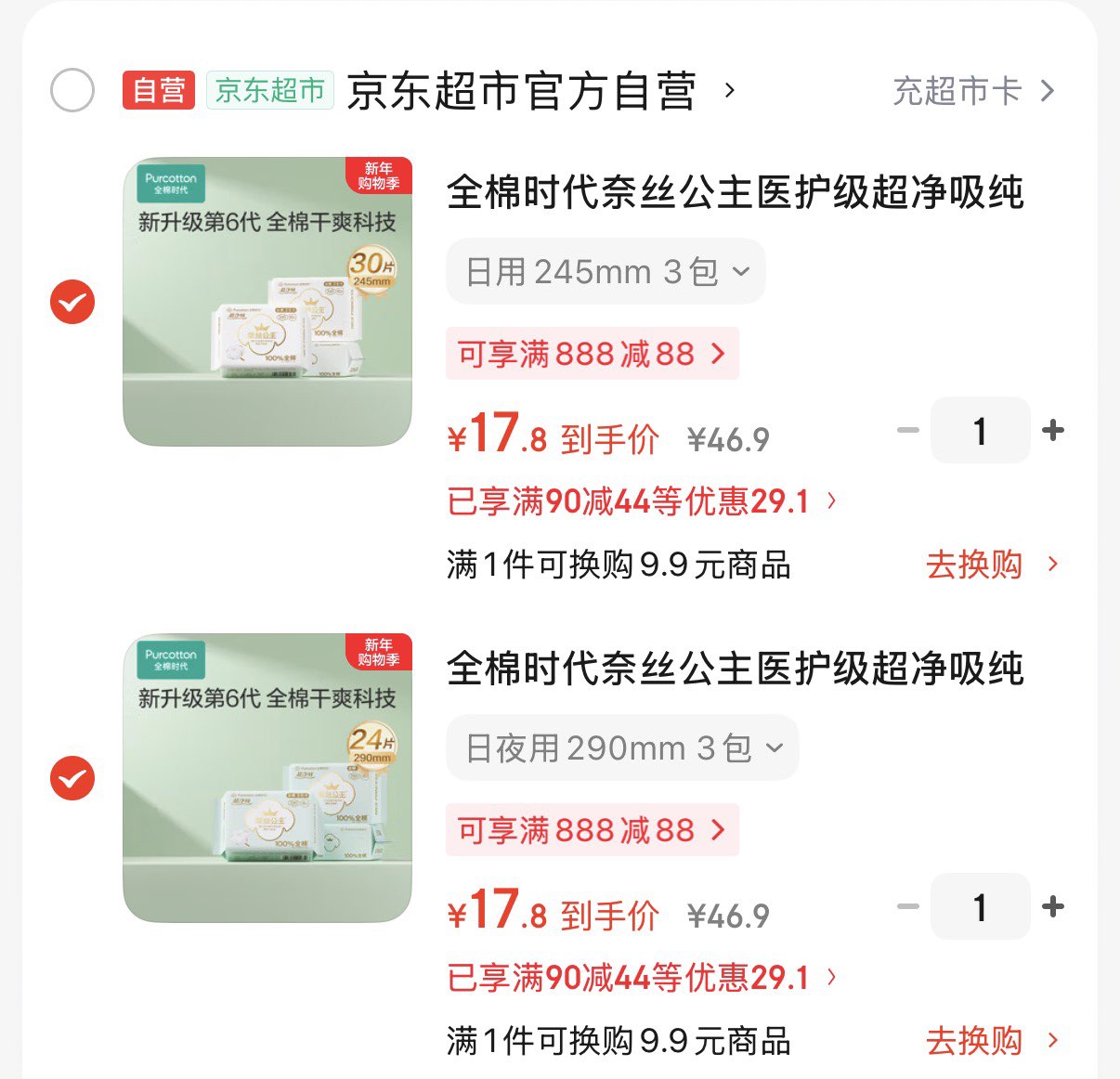
Task: Increase quantity of 日用 245mm item
Action: pos(1053,431)
